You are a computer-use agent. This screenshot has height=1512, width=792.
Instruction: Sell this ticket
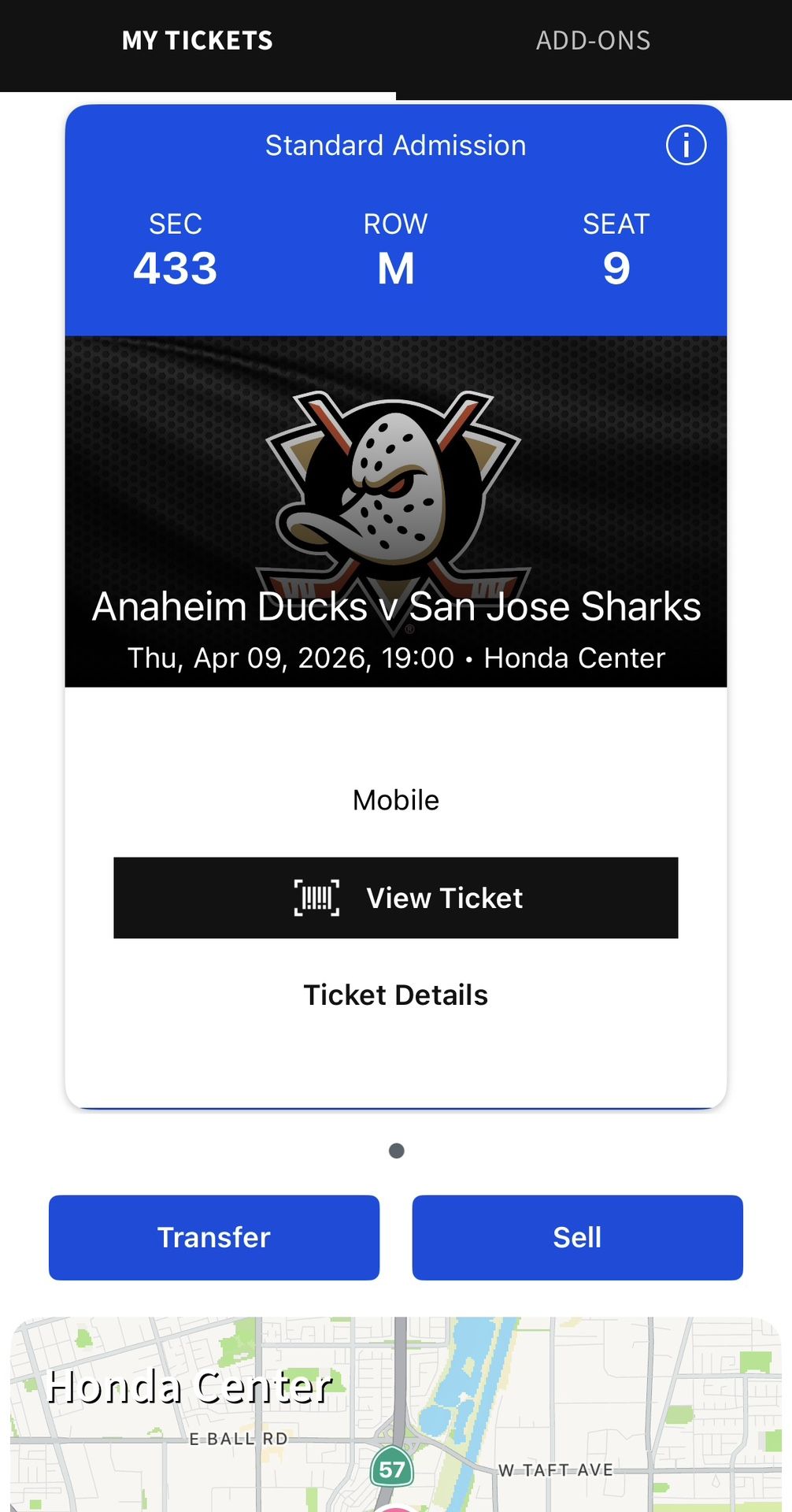coord(577,1237)
